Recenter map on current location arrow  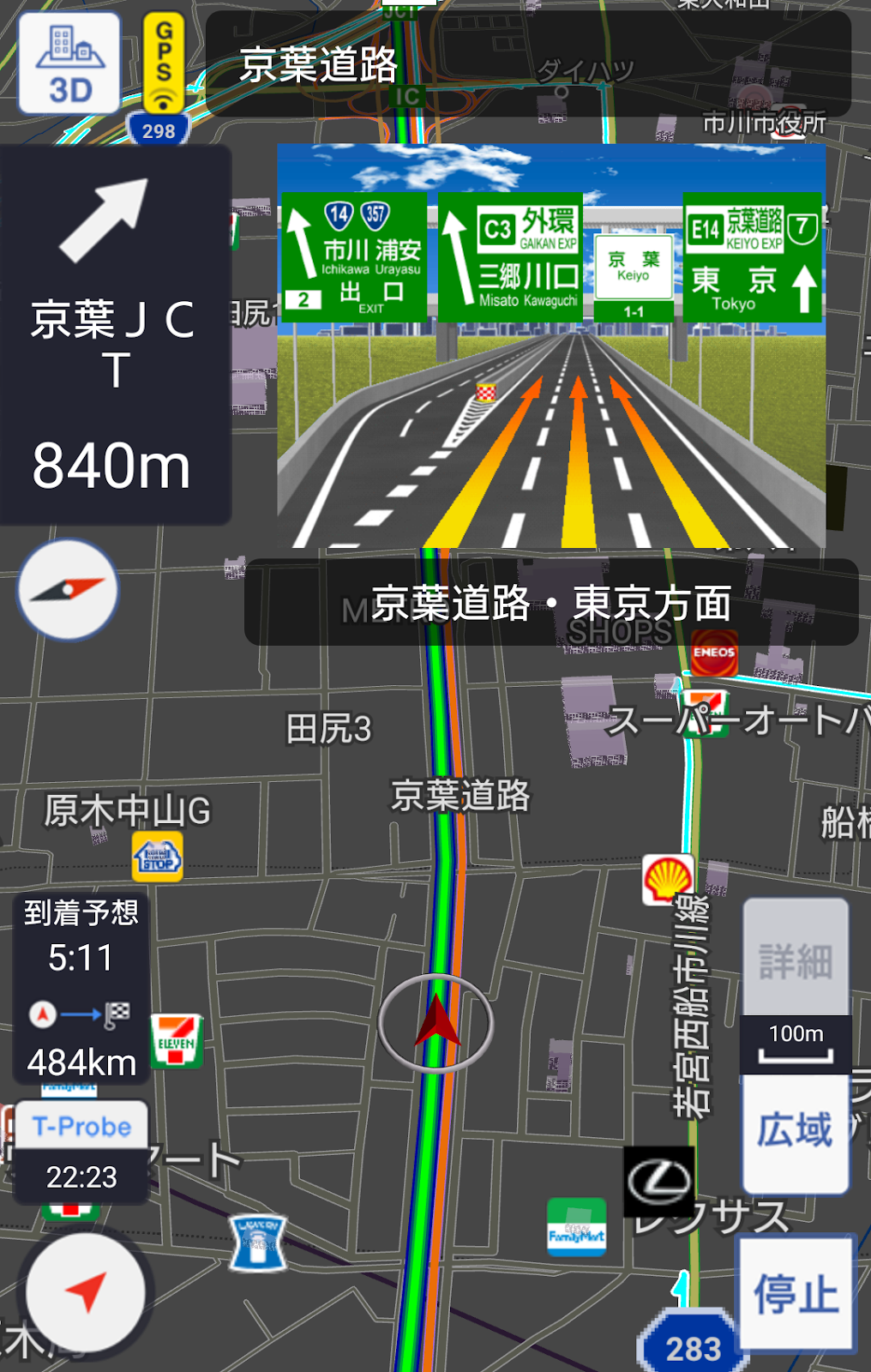pos(85,1292)
